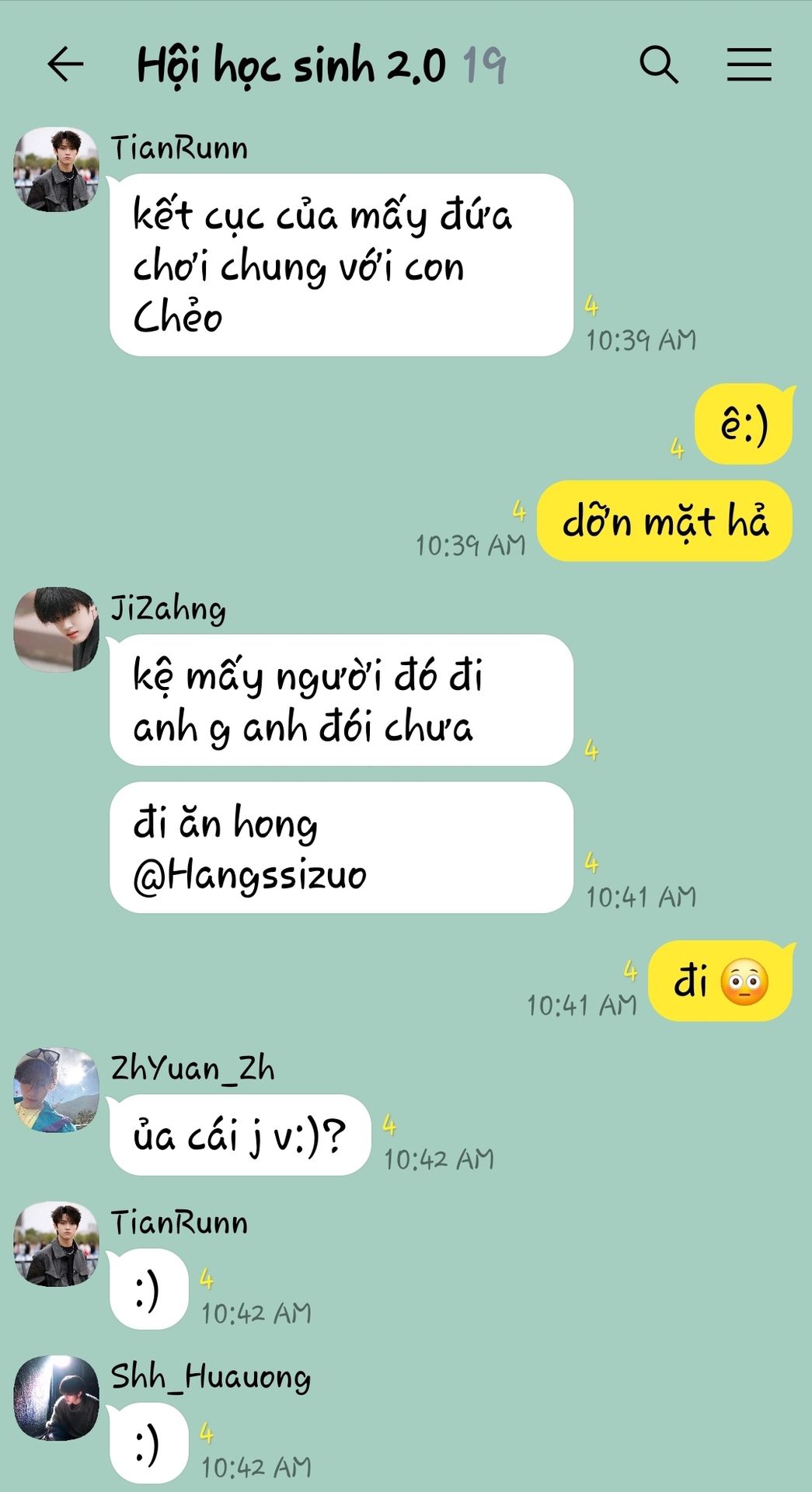View JiZahng's profile picture
The image size is (812, 1492).
click(x=57, y=629)
